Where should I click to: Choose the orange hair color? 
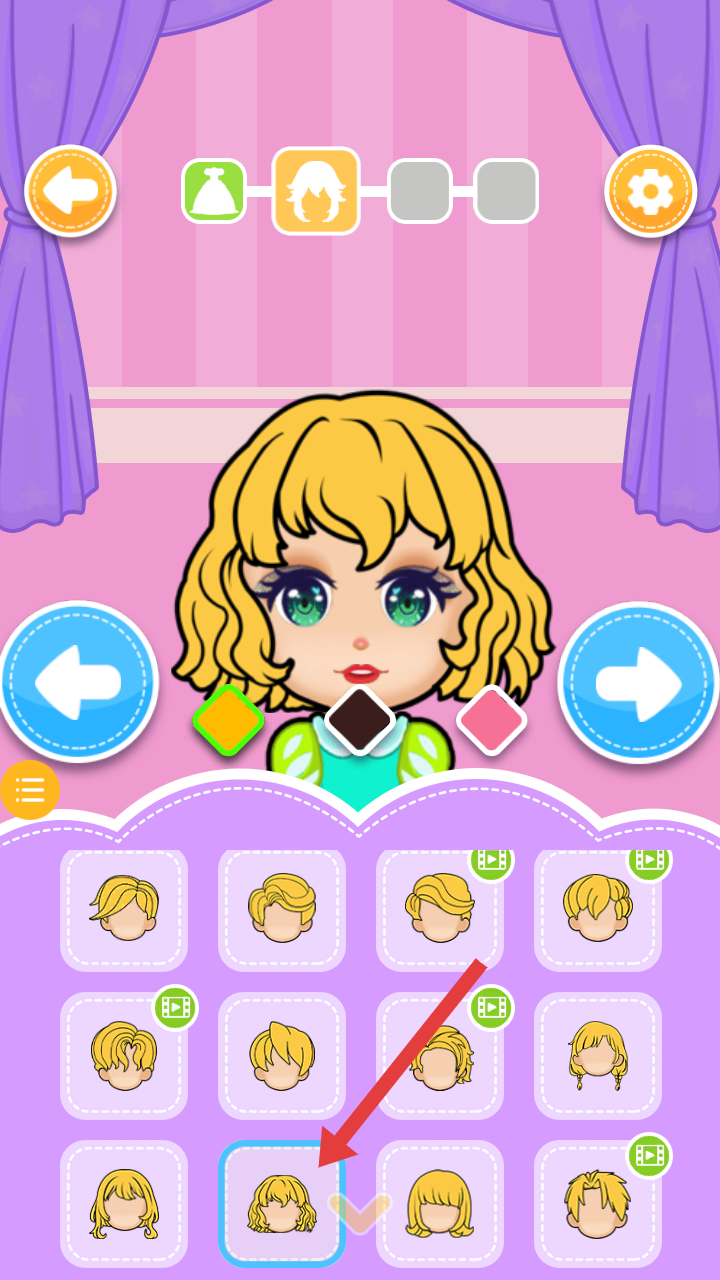coord(228,720)
